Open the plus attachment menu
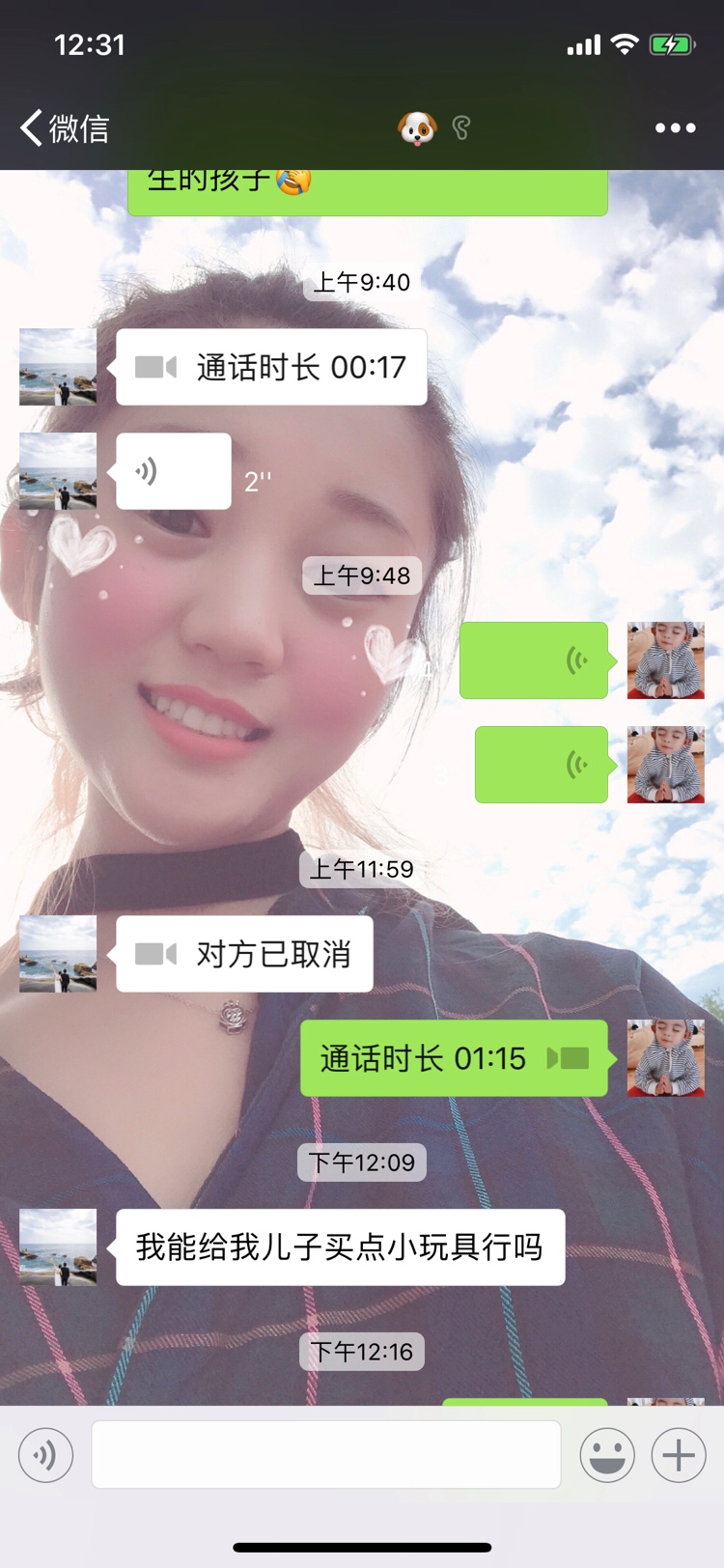 pos(679,1455)
